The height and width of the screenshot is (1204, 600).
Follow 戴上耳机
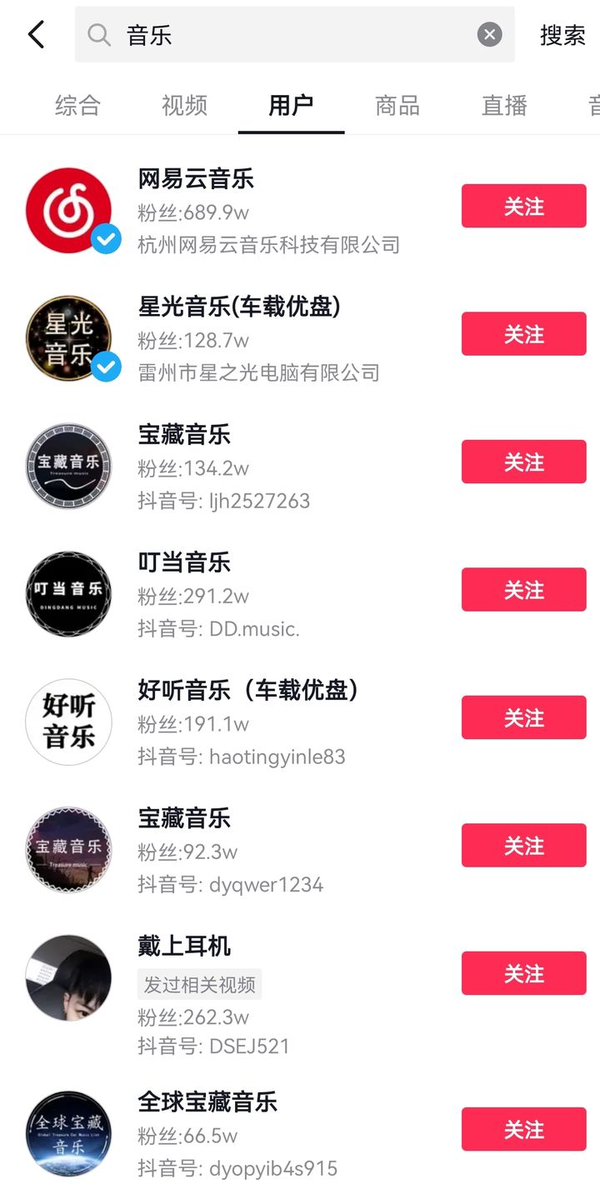(523, 974)
